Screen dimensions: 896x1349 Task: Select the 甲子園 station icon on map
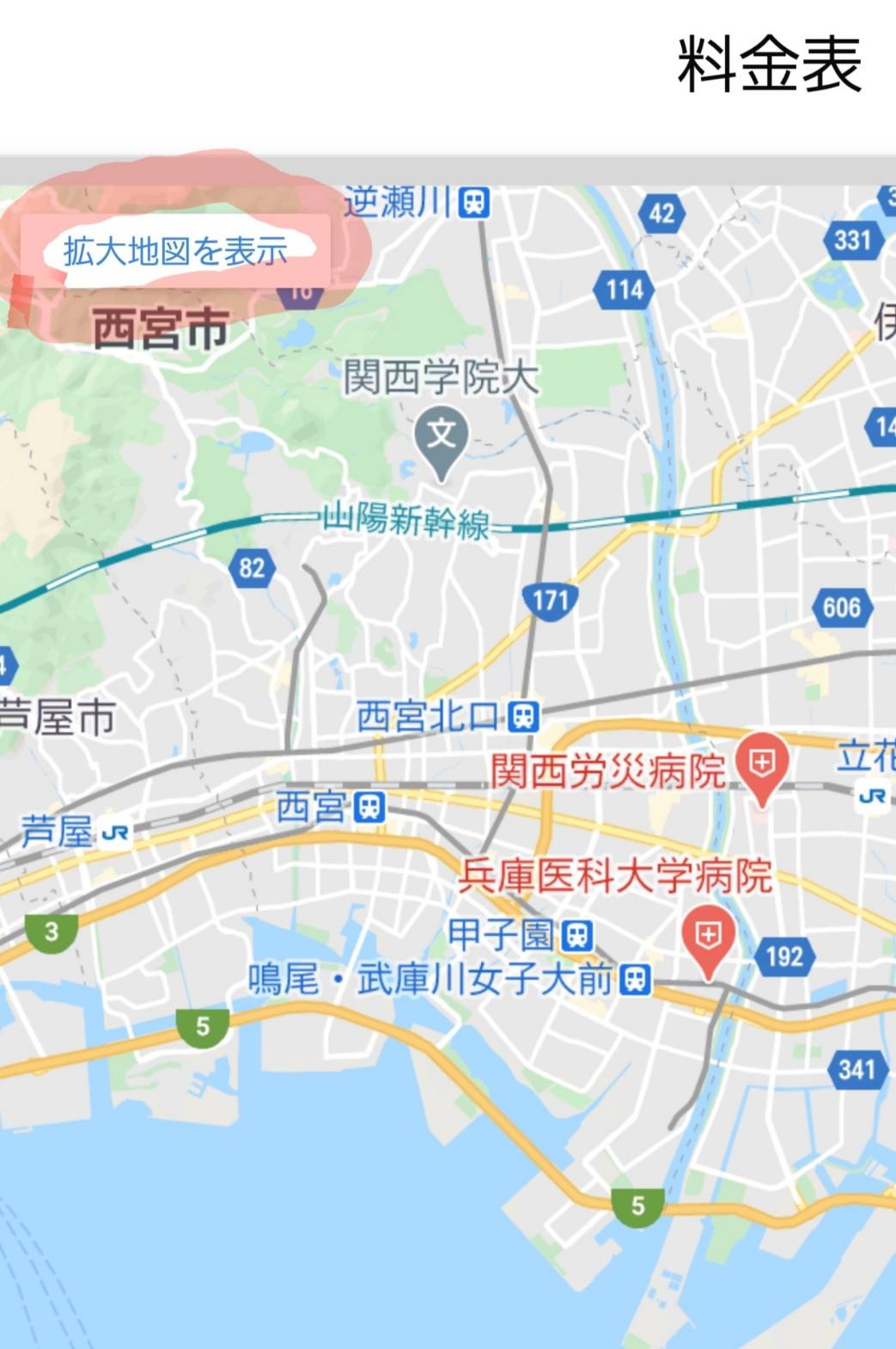[x=578, y=935]
